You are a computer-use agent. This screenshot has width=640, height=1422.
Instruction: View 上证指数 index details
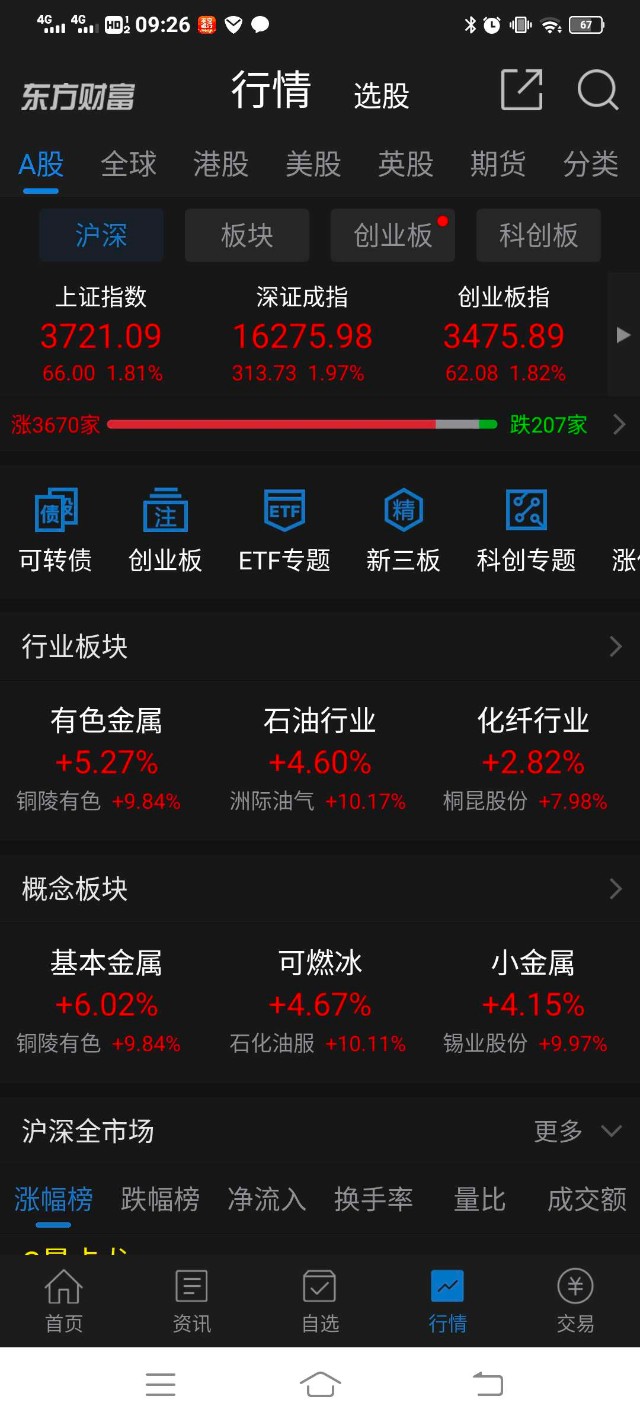point(101,335)
